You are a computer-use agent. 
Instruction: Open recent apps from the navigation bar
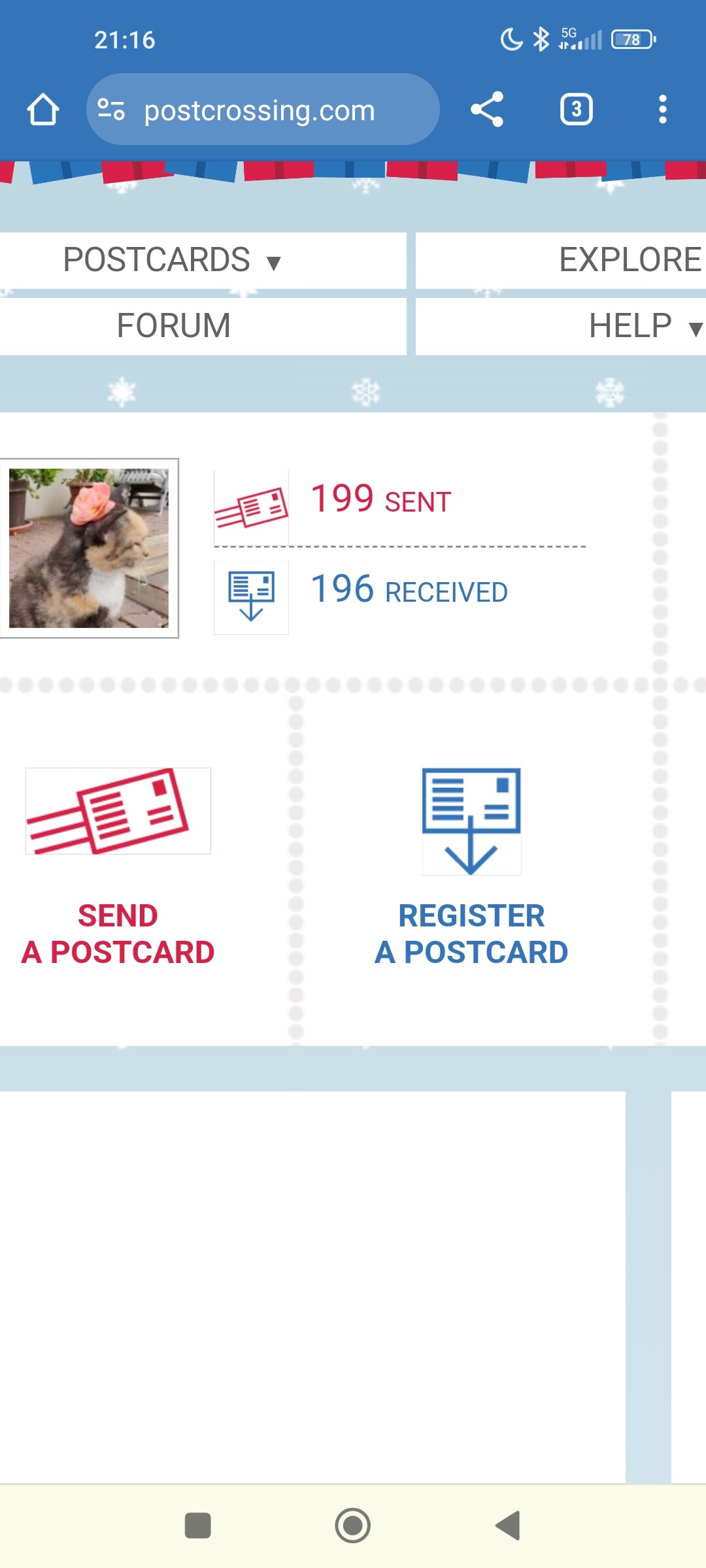coord(198,1526)
